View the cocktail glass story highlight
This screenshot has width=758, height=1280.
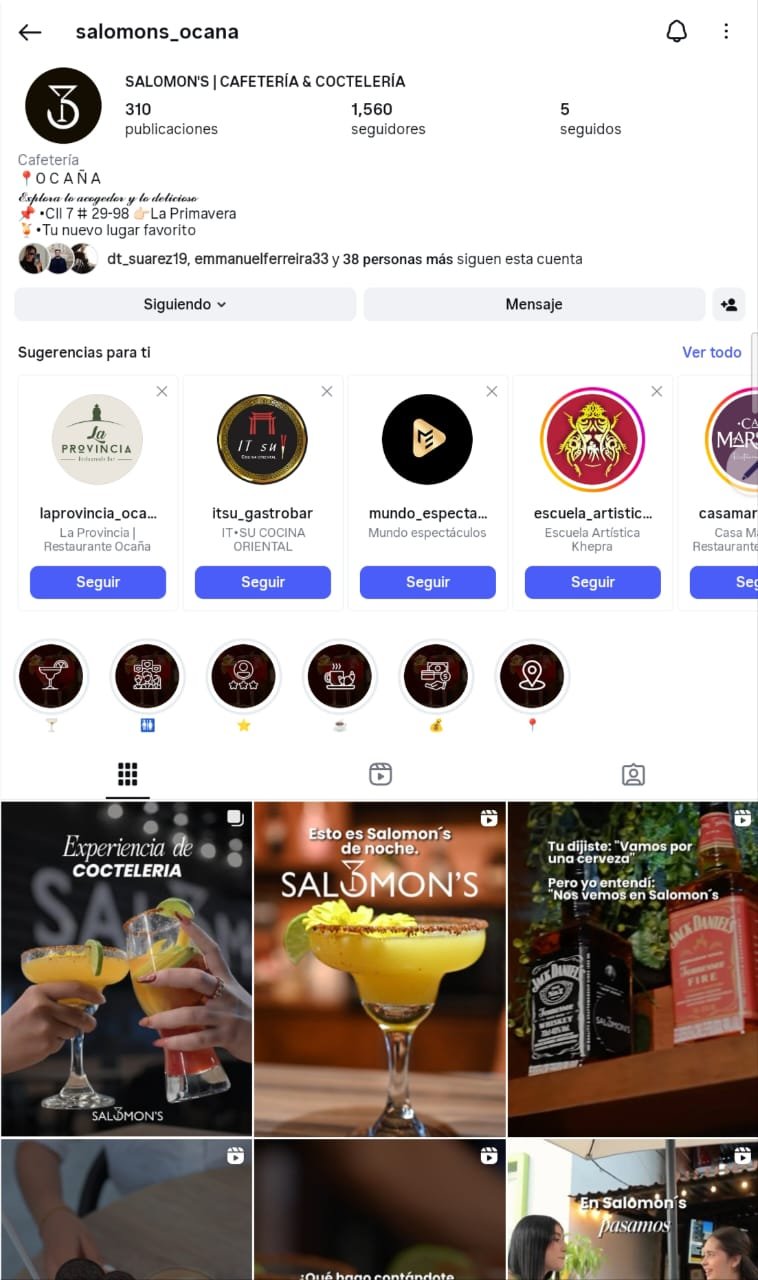point(51,676)
